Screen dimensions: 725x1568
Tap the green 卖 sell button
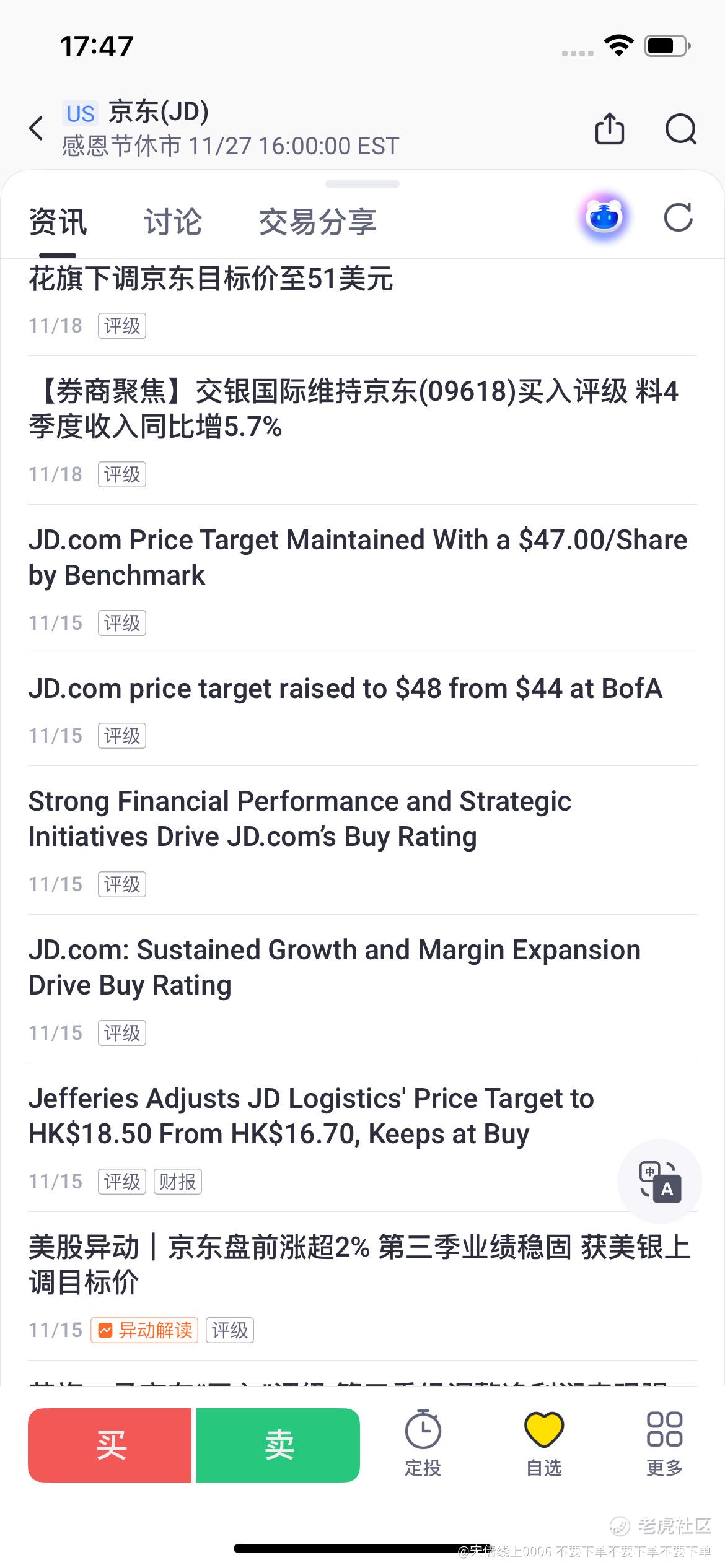tap(278, 1445)
